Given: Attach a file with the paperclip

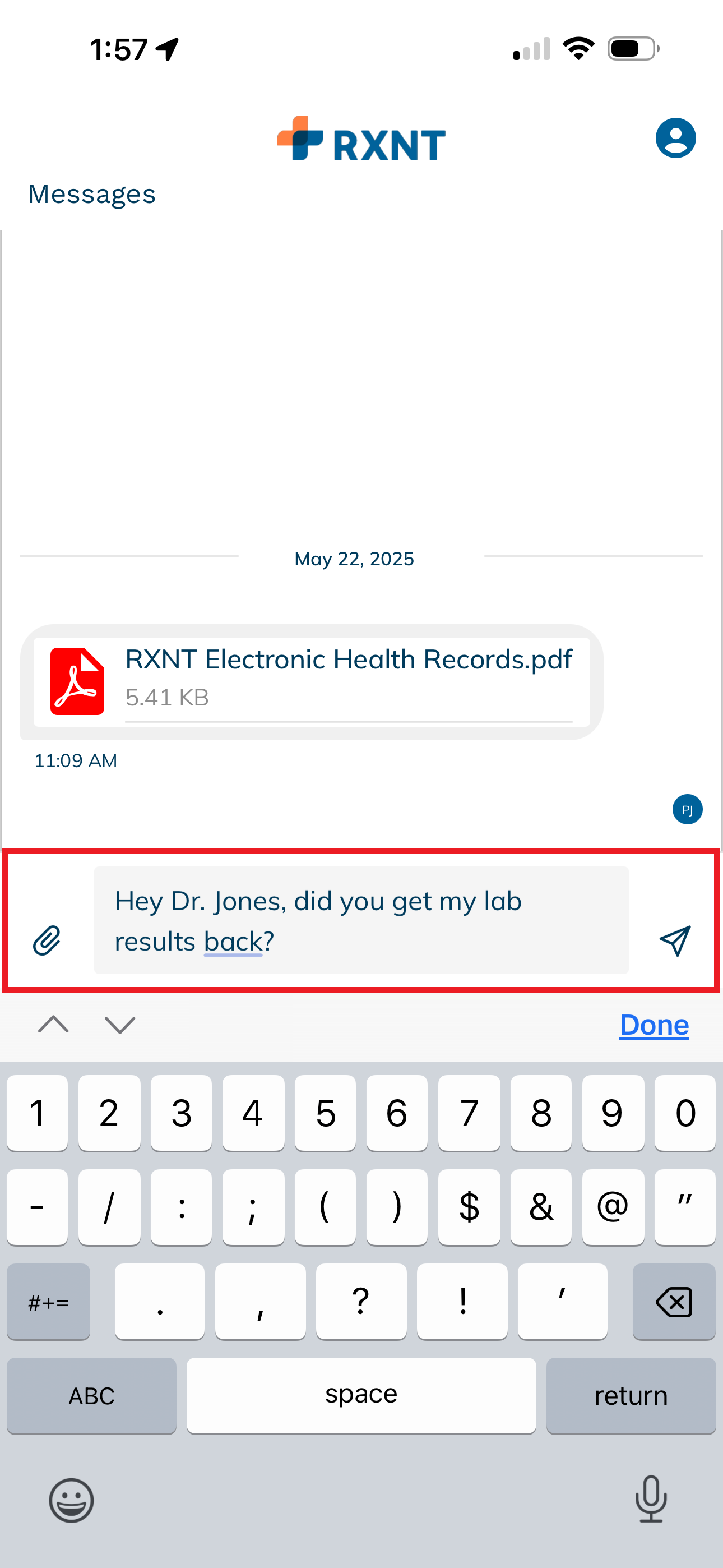Looking at the screenshot, I should tap(47, 940).
